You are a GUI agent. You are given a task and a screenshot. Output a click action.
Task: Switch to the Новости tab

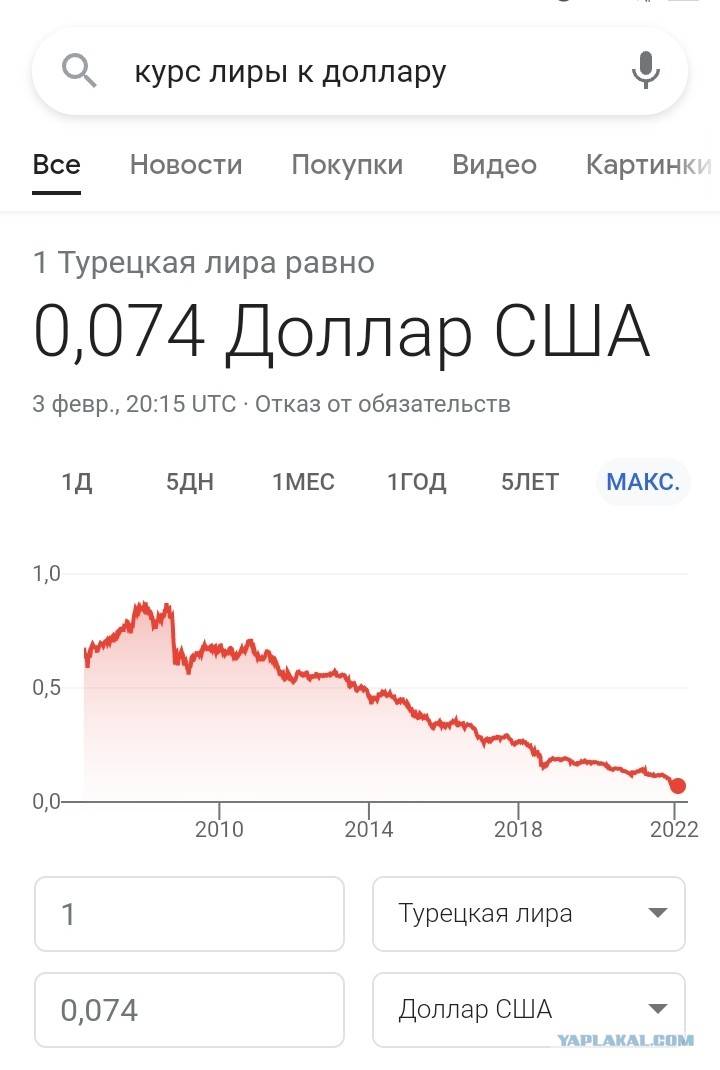point(186,165)
